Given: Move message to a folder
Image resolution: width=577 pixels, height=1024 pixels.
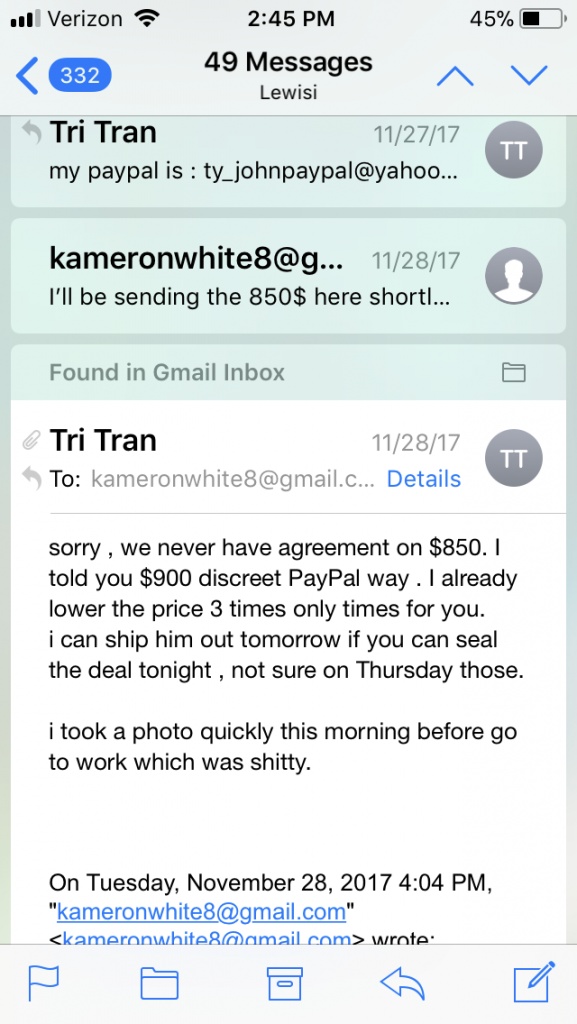Looking at the screenshot, I should click(160, 983).
